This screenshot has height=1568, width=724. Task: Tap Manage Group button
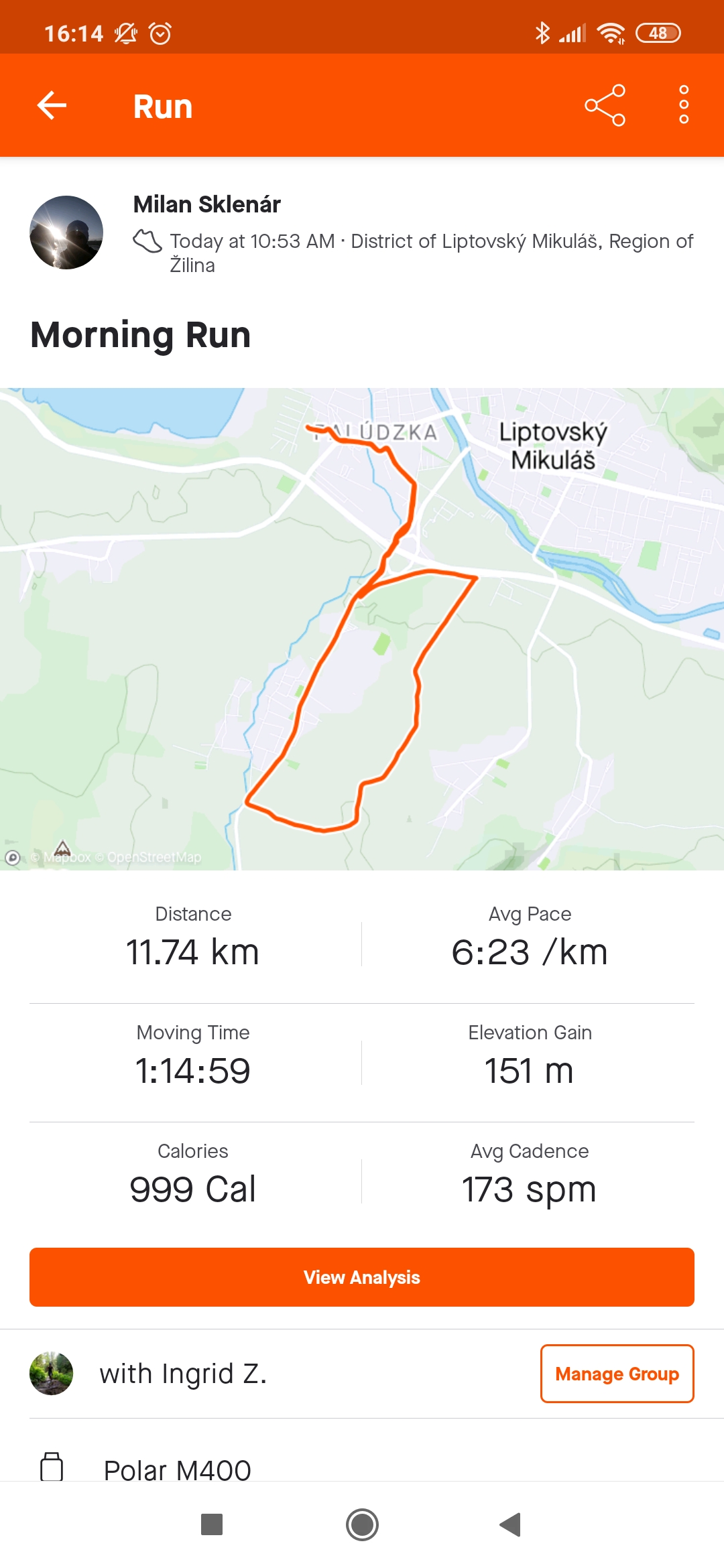click(617, 1374)
